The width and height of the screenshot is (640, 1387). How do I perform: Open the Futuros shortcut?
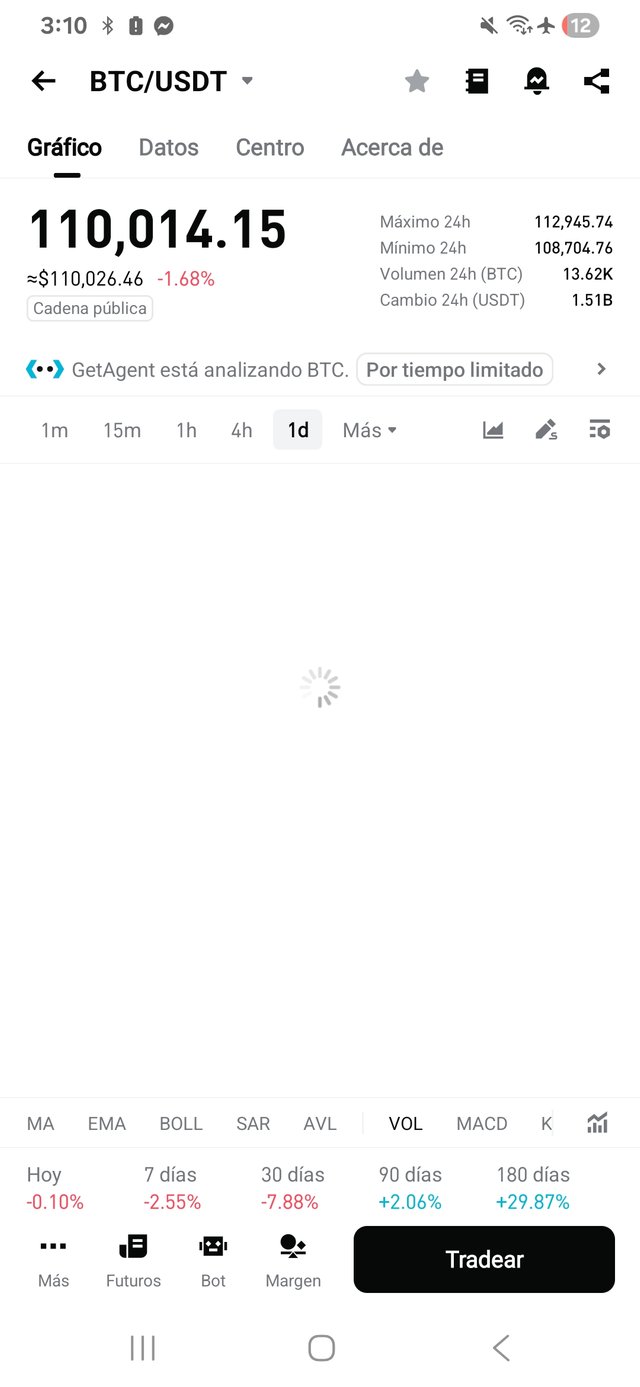133,1259
